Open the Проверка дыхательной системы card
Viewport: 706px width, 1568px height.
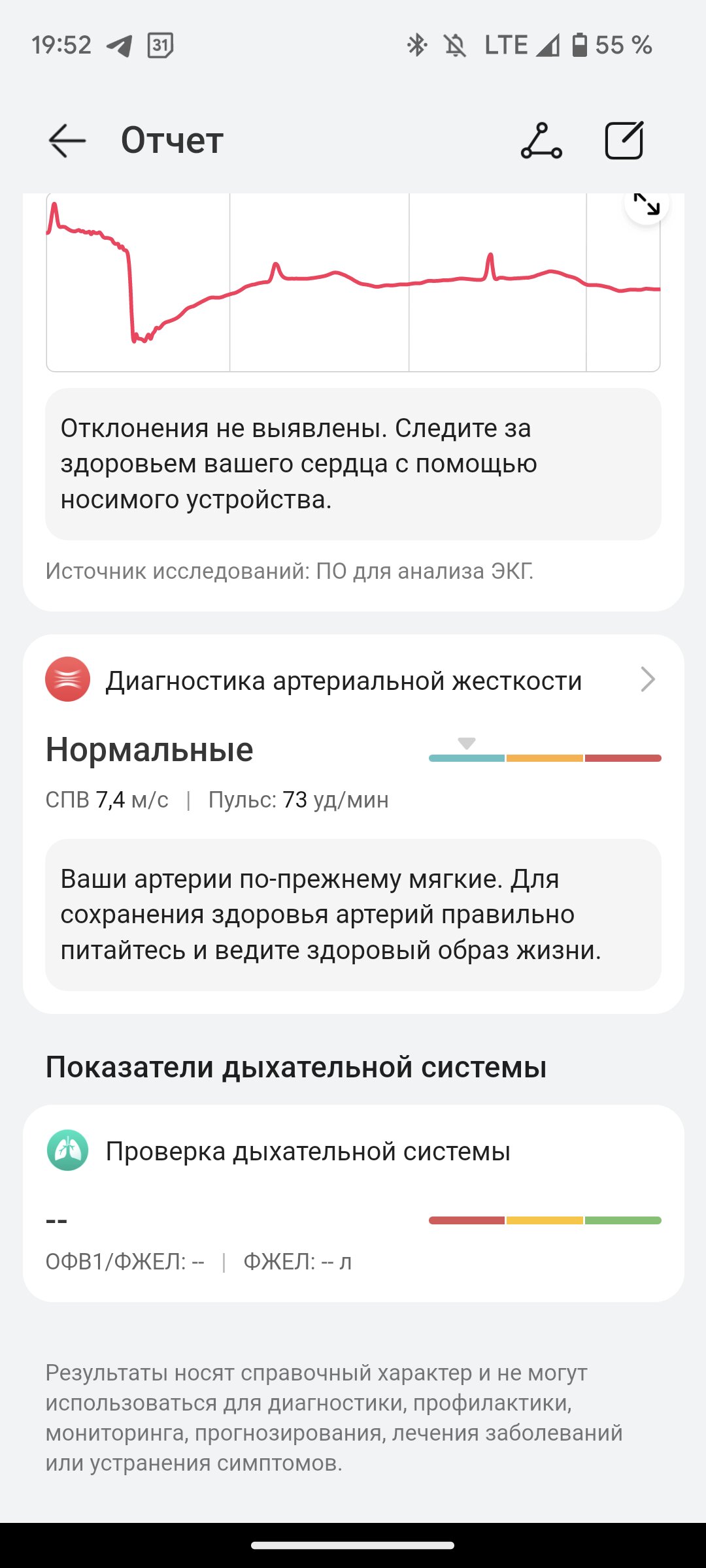click(353, 1203)
